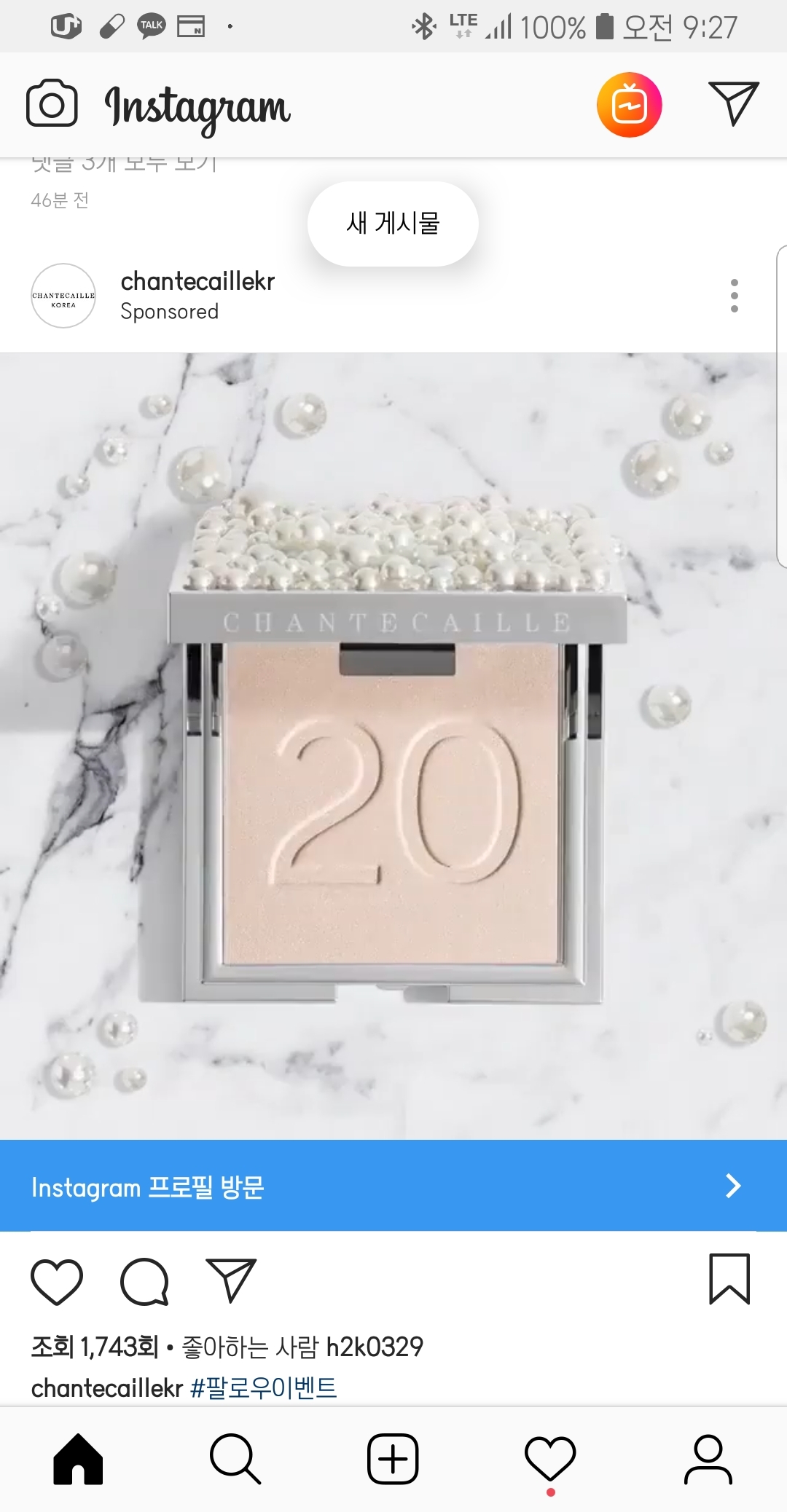Create a new post with plus tab
787x1512 pixels.
click(x=393, y=1459)
